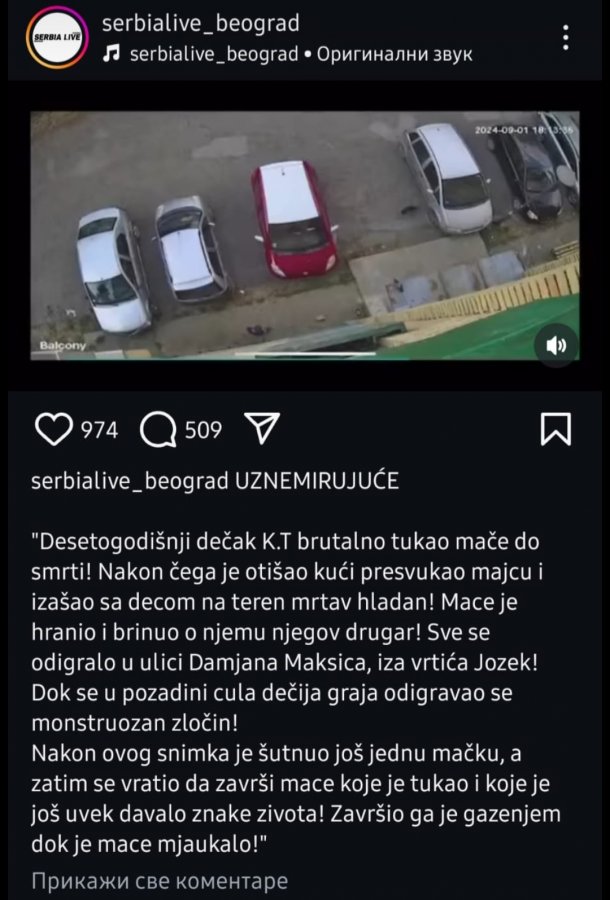
Task: Open serbialive_beograd profile picture
Action: [58, 39]
